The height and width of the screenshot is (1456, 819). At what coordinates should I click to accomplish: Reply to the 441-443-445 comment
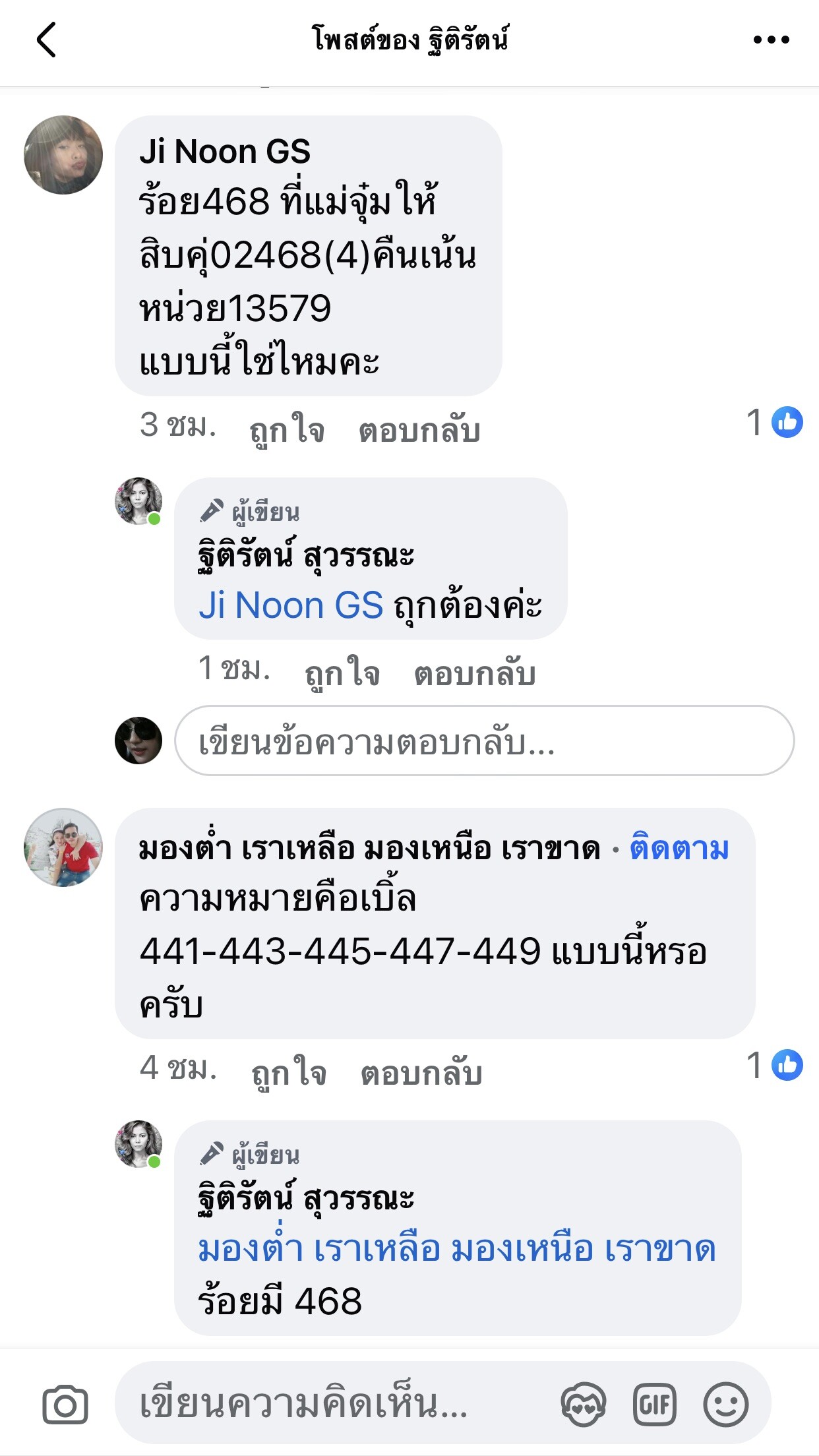tap(421, 1072)
